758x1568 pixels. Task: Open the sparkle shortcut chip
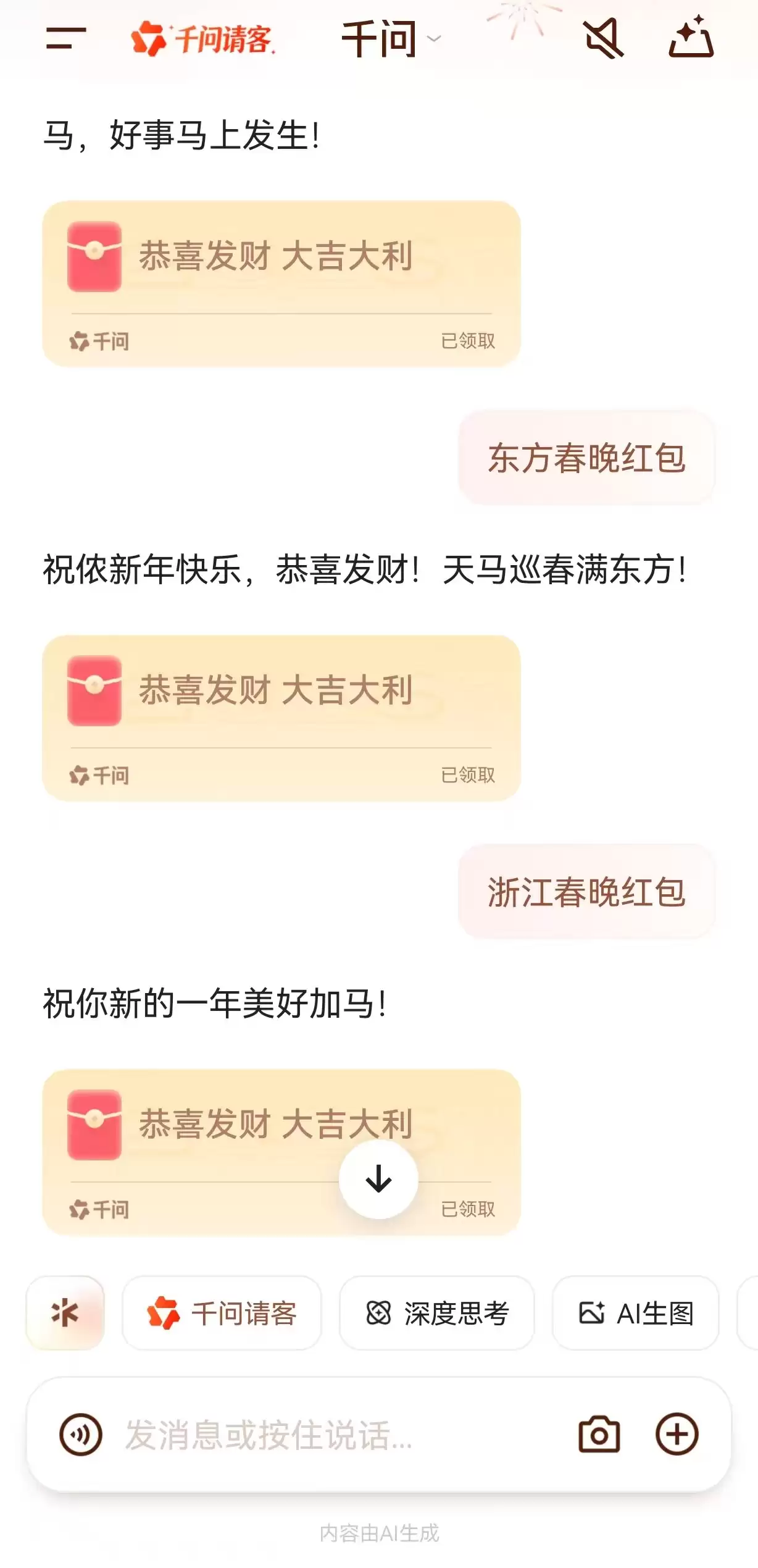click(65, 1312)
